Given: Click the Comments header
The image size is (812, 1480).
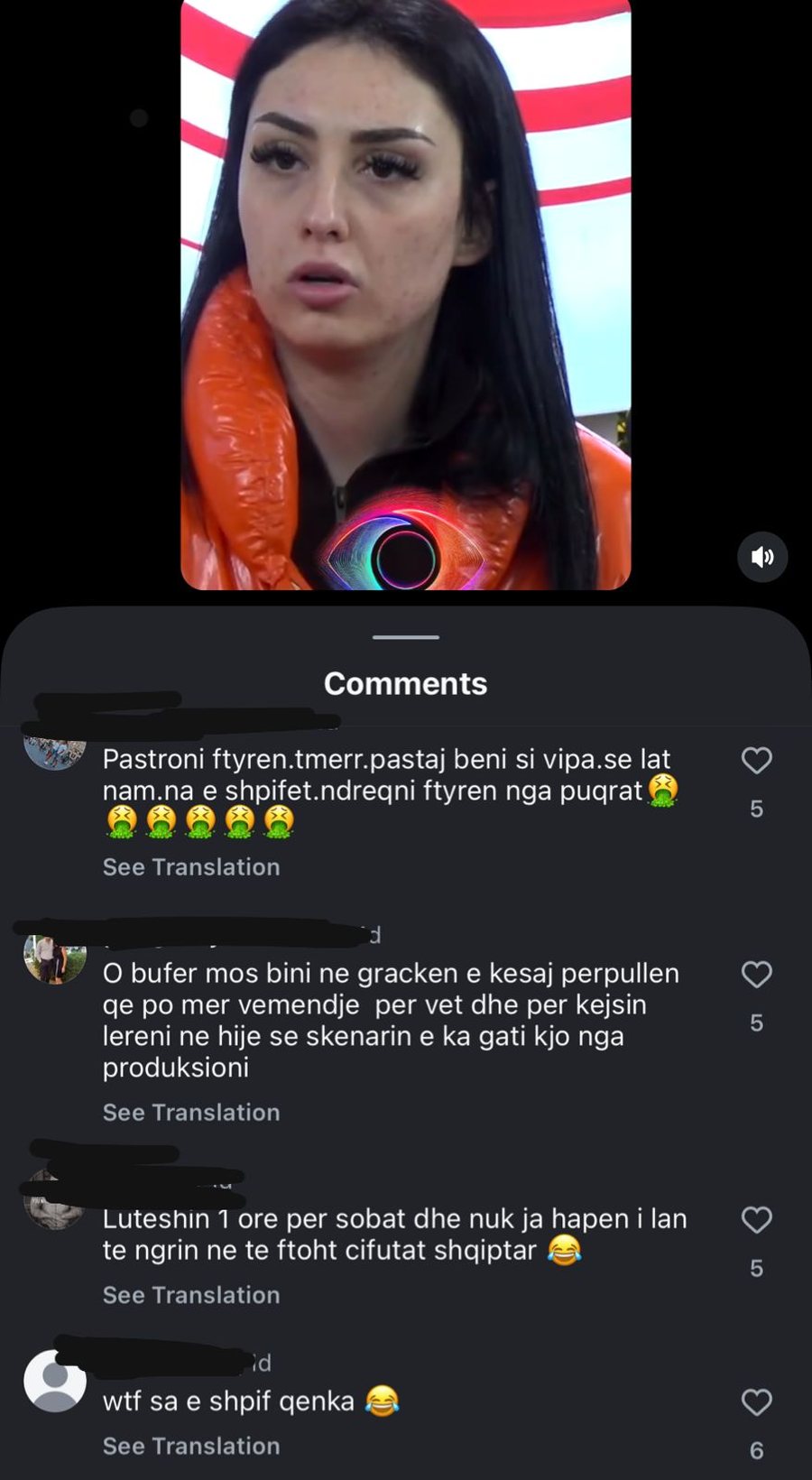Looking at the screenshot, I should tap(404, 683).
